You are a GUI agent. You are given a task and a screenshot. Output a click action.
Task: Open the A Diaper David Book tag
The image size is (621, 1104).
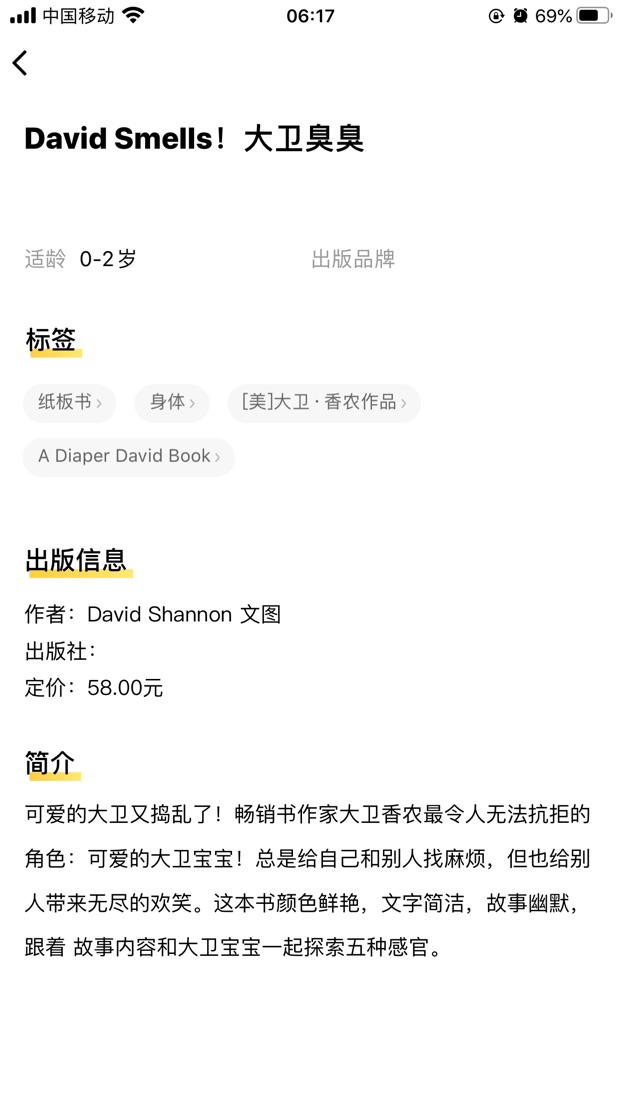click(x=129, y=457)
